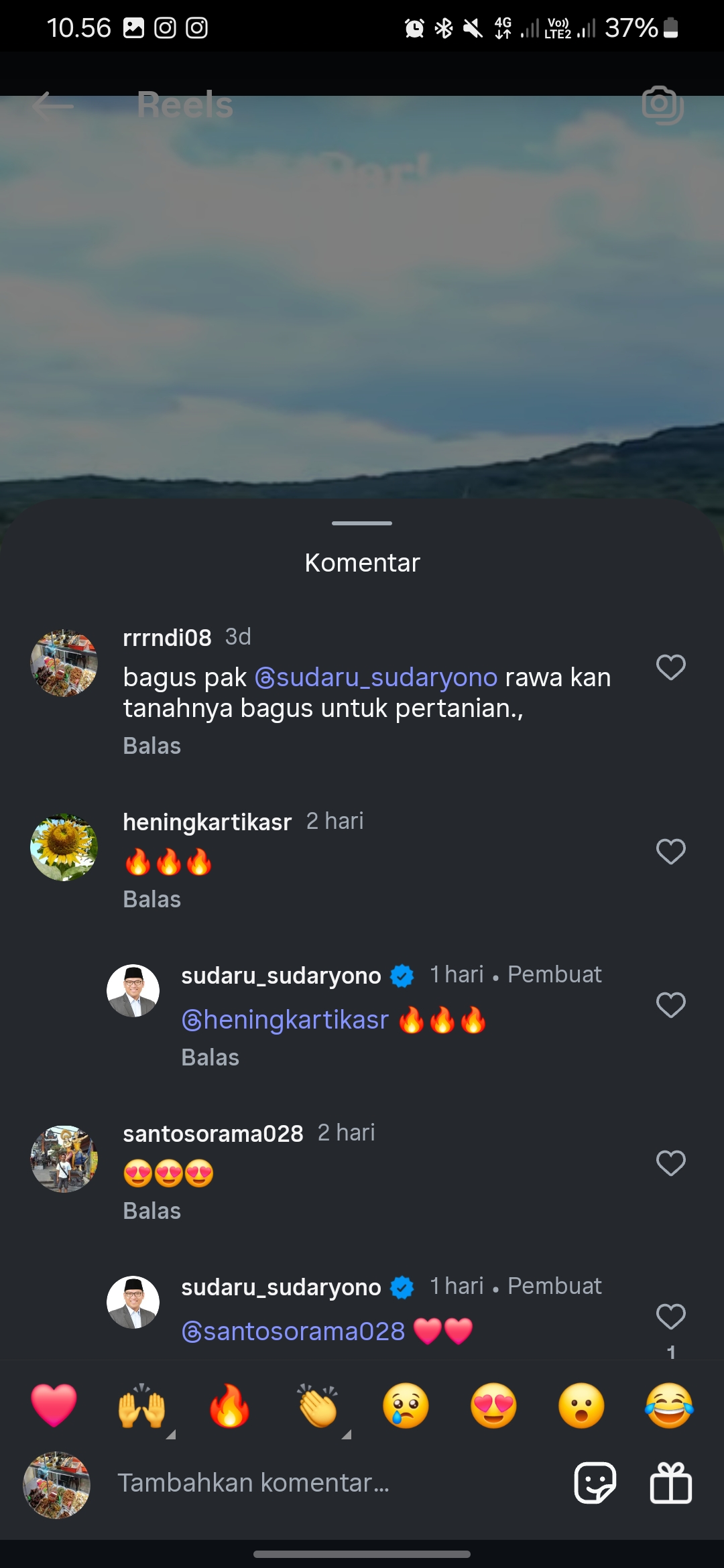Add the clapping hands quick emoji
The image size is (724, 1568).
click(318, 1405)
